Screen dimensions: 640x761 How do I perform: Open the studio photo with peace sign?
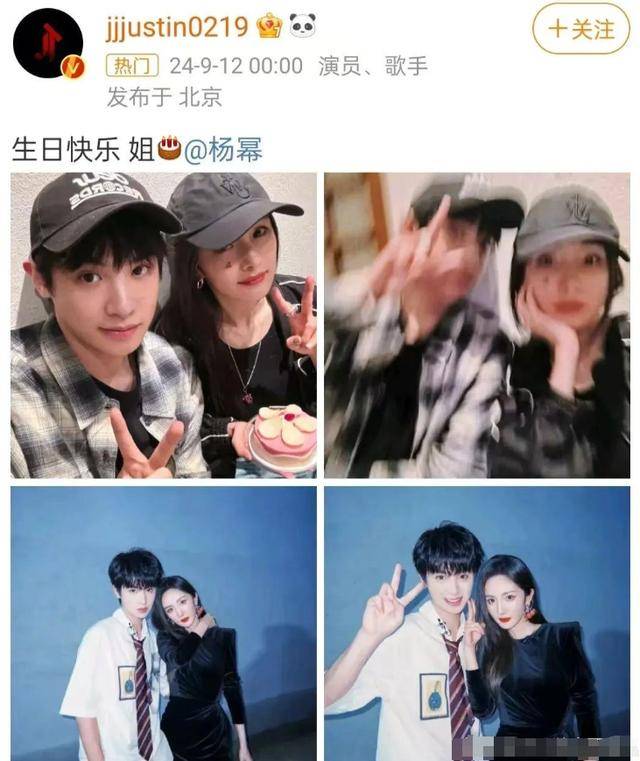pyautogui.click(x=477, y=622)
